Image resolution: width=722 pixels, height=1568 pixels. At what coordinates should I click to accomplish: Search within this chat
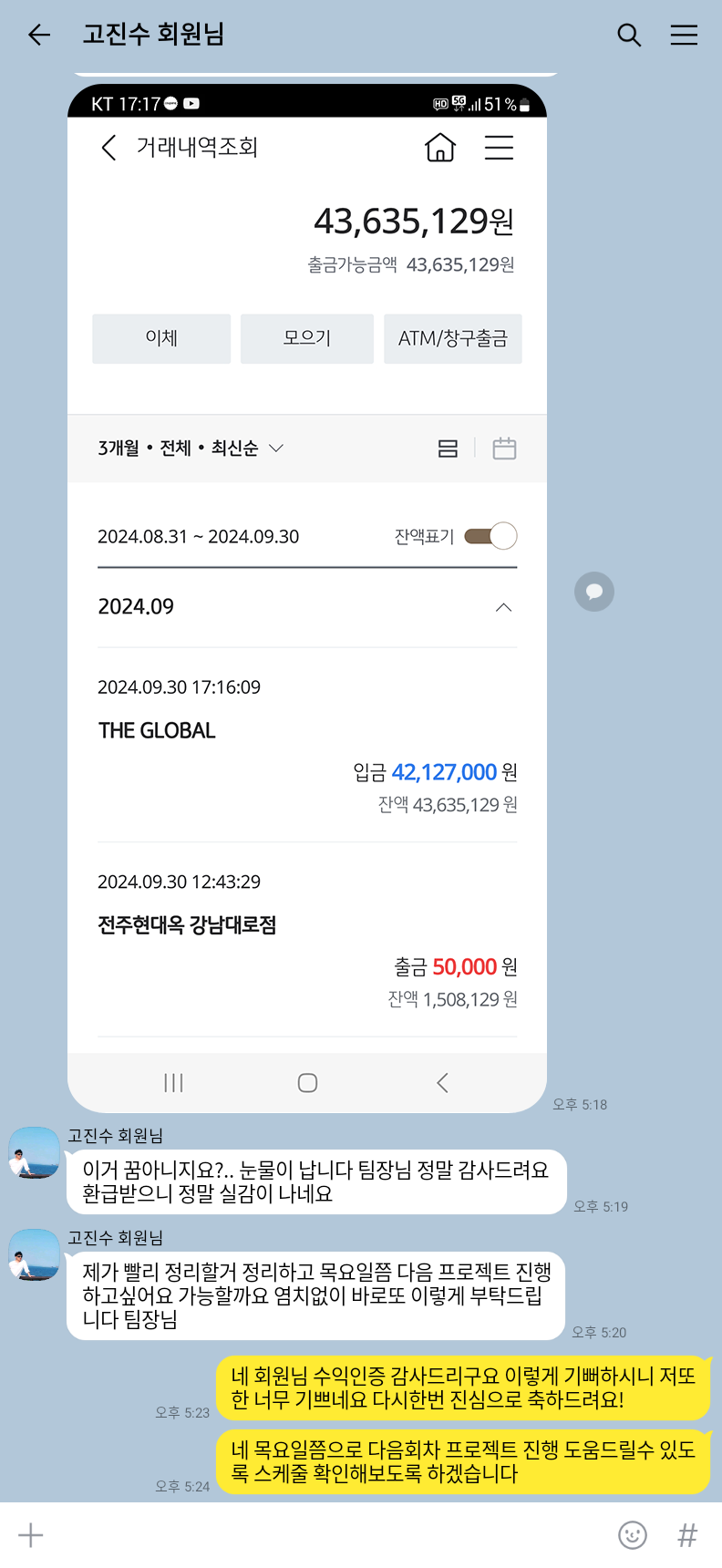629,36
